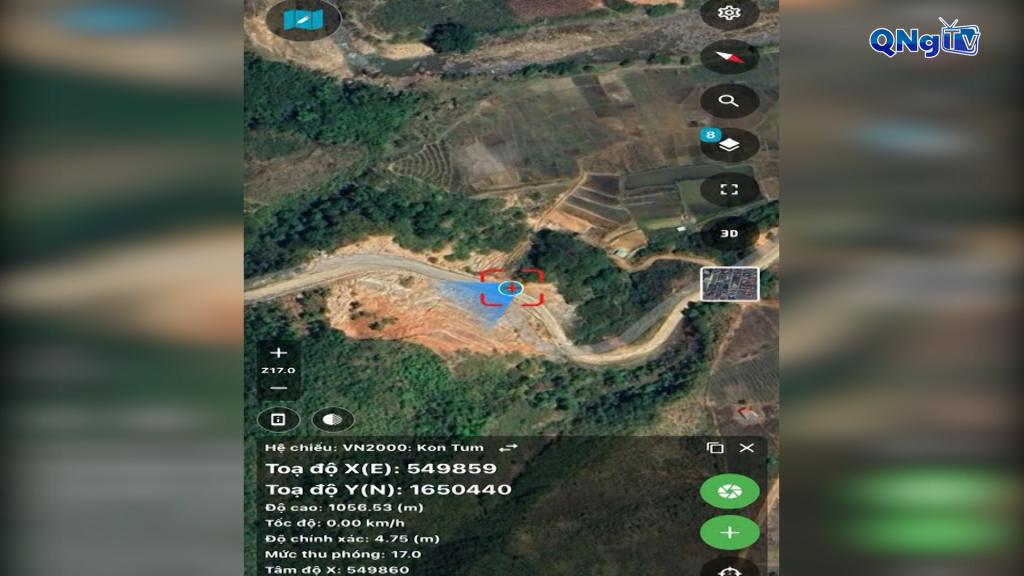Screen dimensions: 1024x576
Task: Close the coordinate info panel
Action: coord(747,448)
